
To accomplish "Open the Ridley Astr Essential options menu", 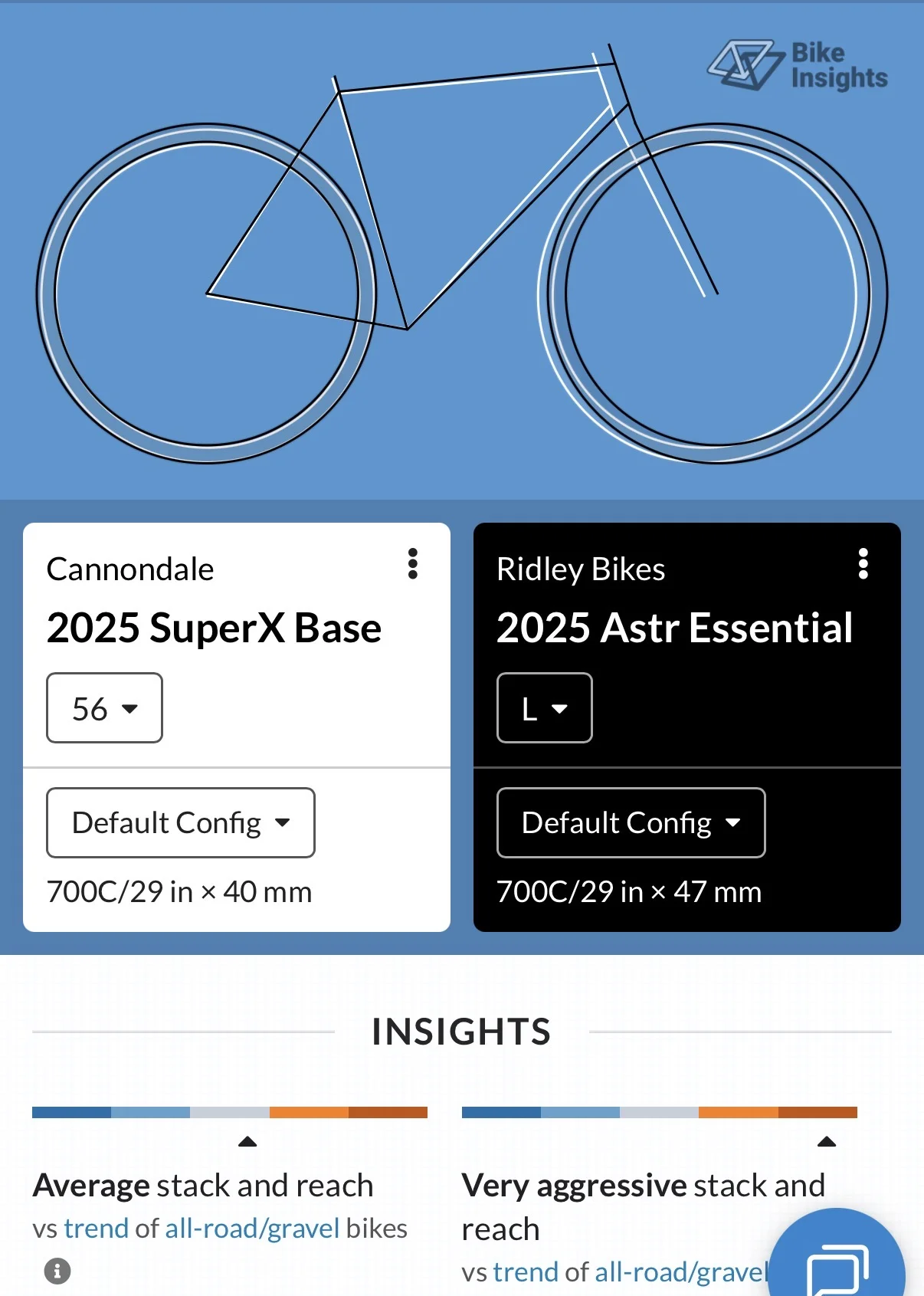I will (x=863, y=564).
